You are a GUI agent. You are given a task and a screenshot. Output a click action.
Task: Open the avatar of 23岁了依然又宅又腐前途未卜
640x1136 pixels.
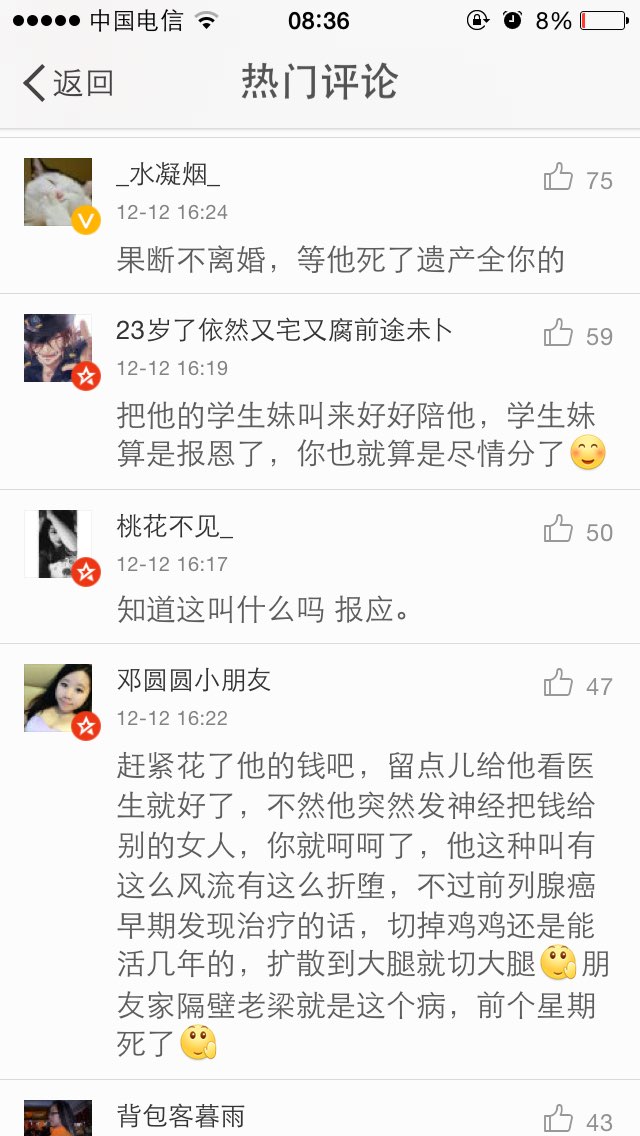pyautogui.click(x=58, y=348)
